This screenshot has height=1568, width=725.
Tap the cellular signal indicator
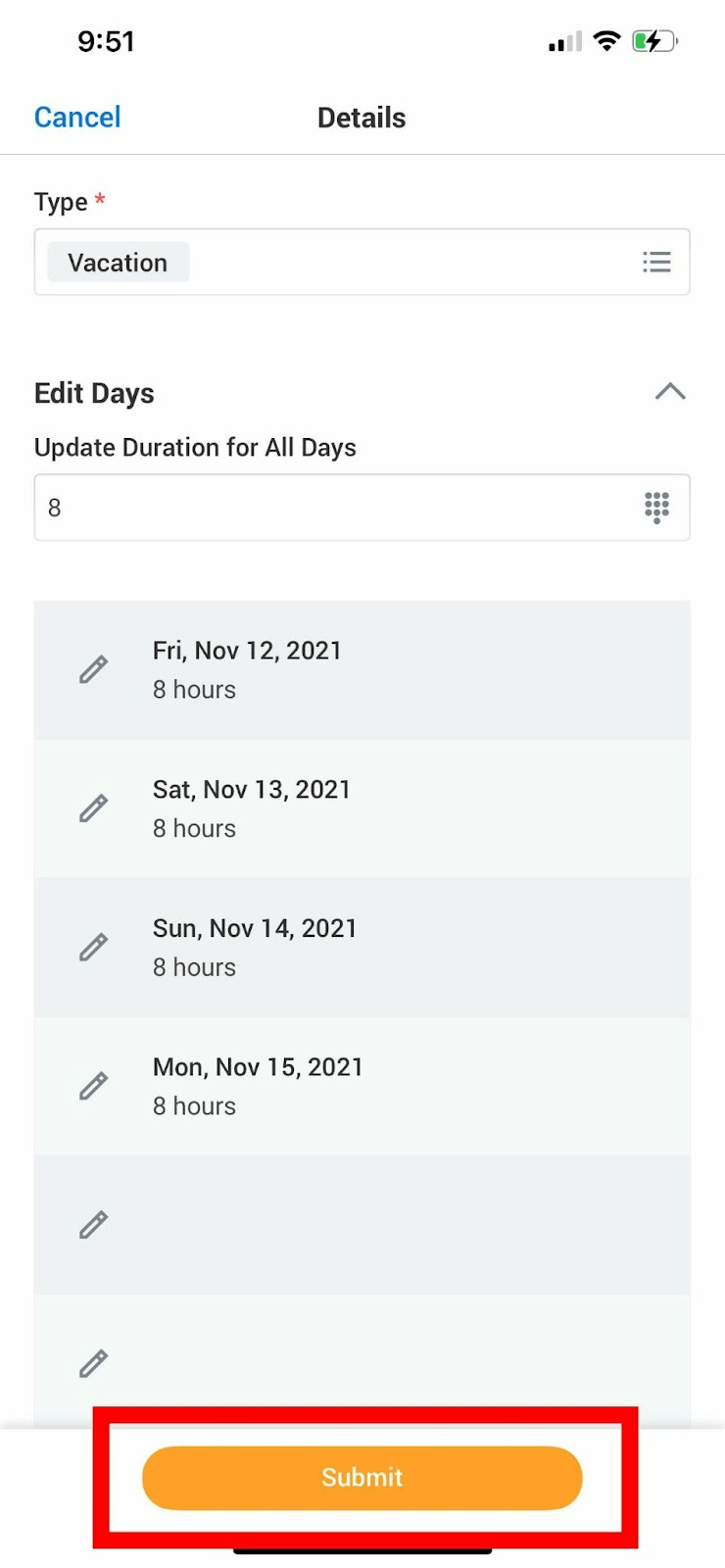coord(563,40)
